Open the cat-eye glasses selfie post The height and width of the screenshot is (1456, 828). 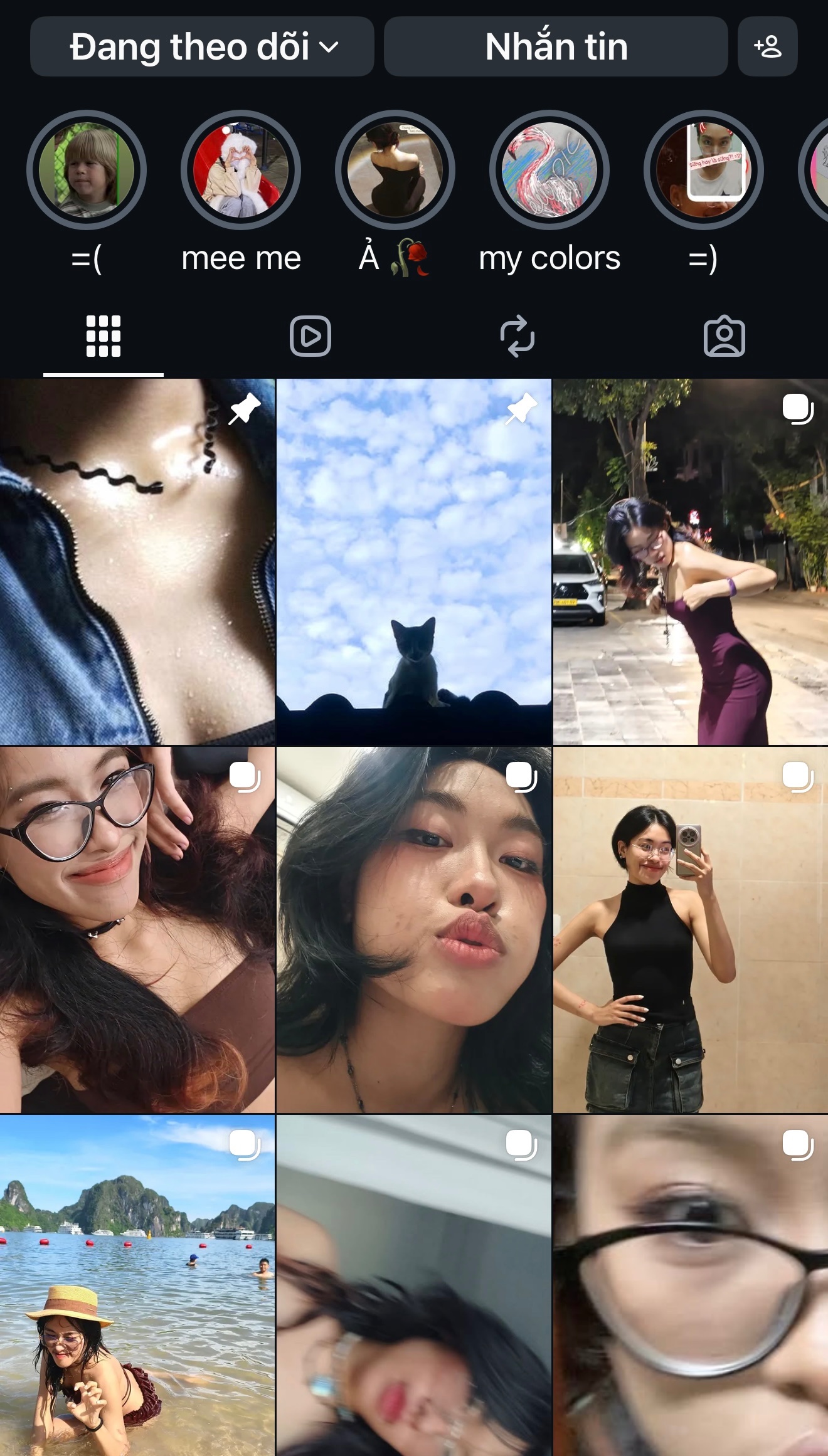tap(137, 930)
